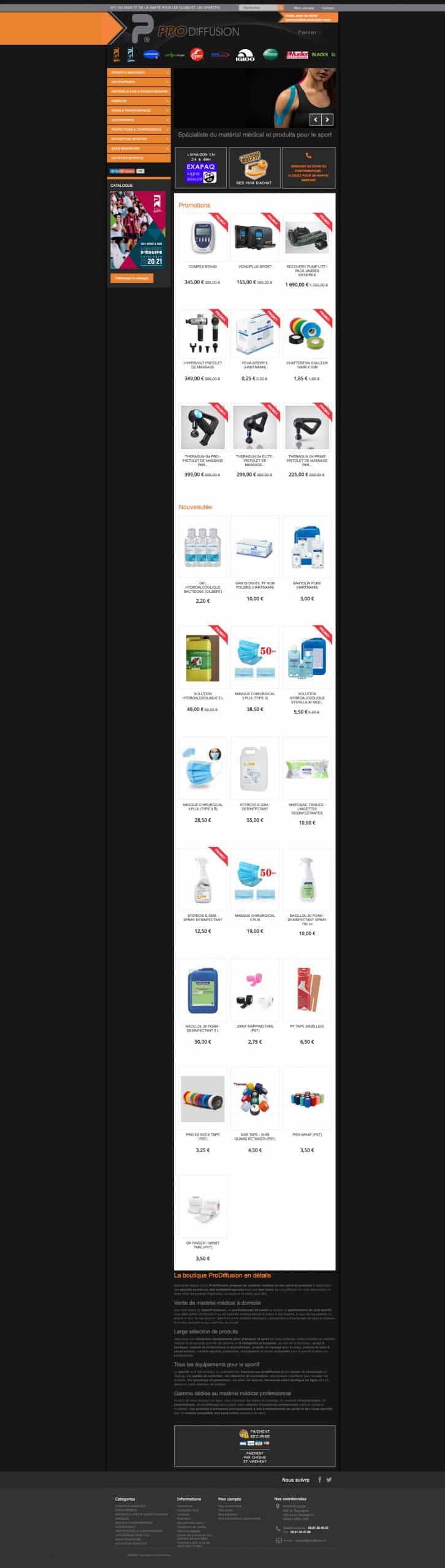The width and height of the screenshot is (445, 1568).
Task: Open the Contact link
Action: 328,8
